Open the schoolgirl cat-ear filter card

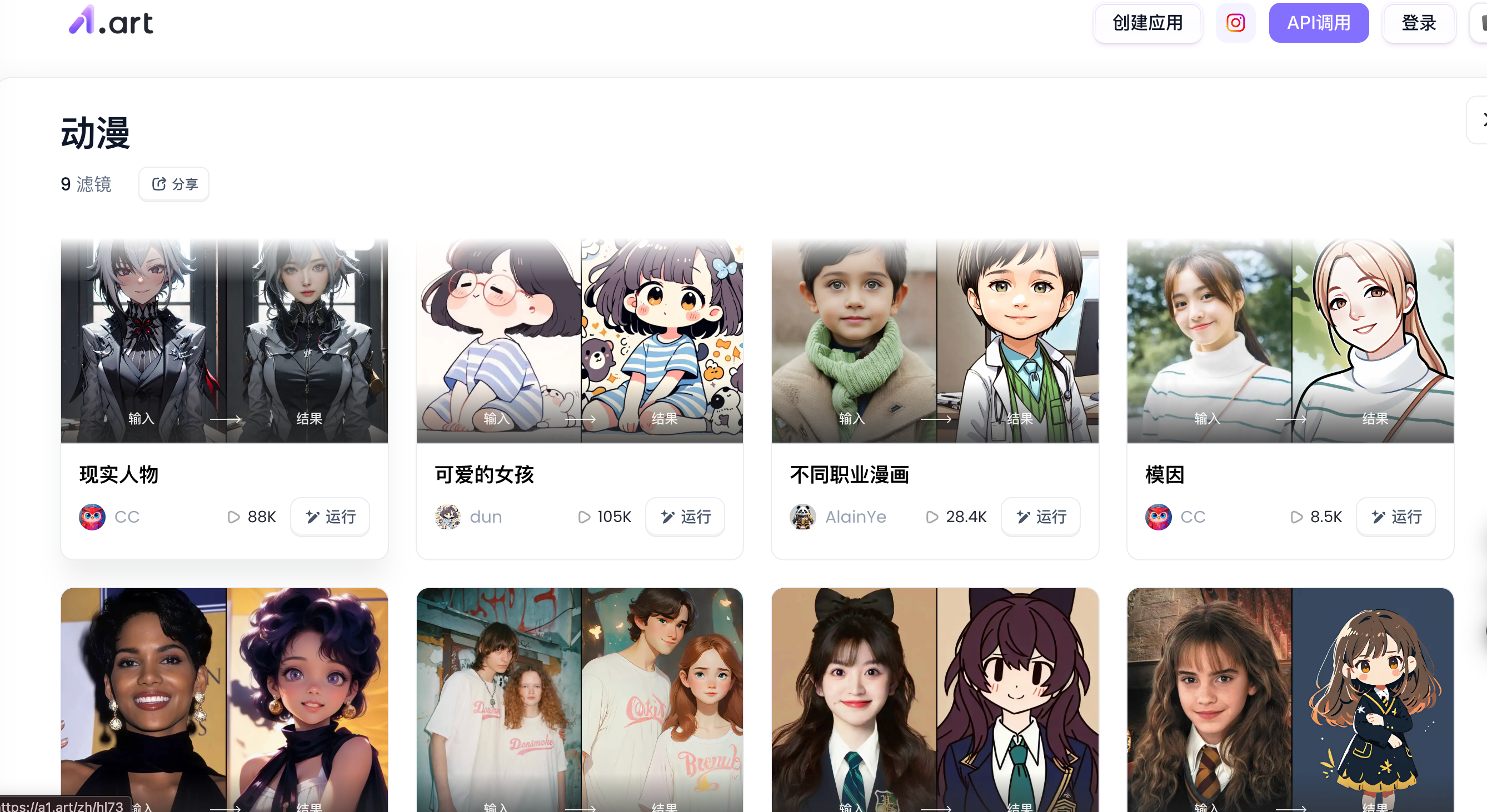click(x=935, y=698)
